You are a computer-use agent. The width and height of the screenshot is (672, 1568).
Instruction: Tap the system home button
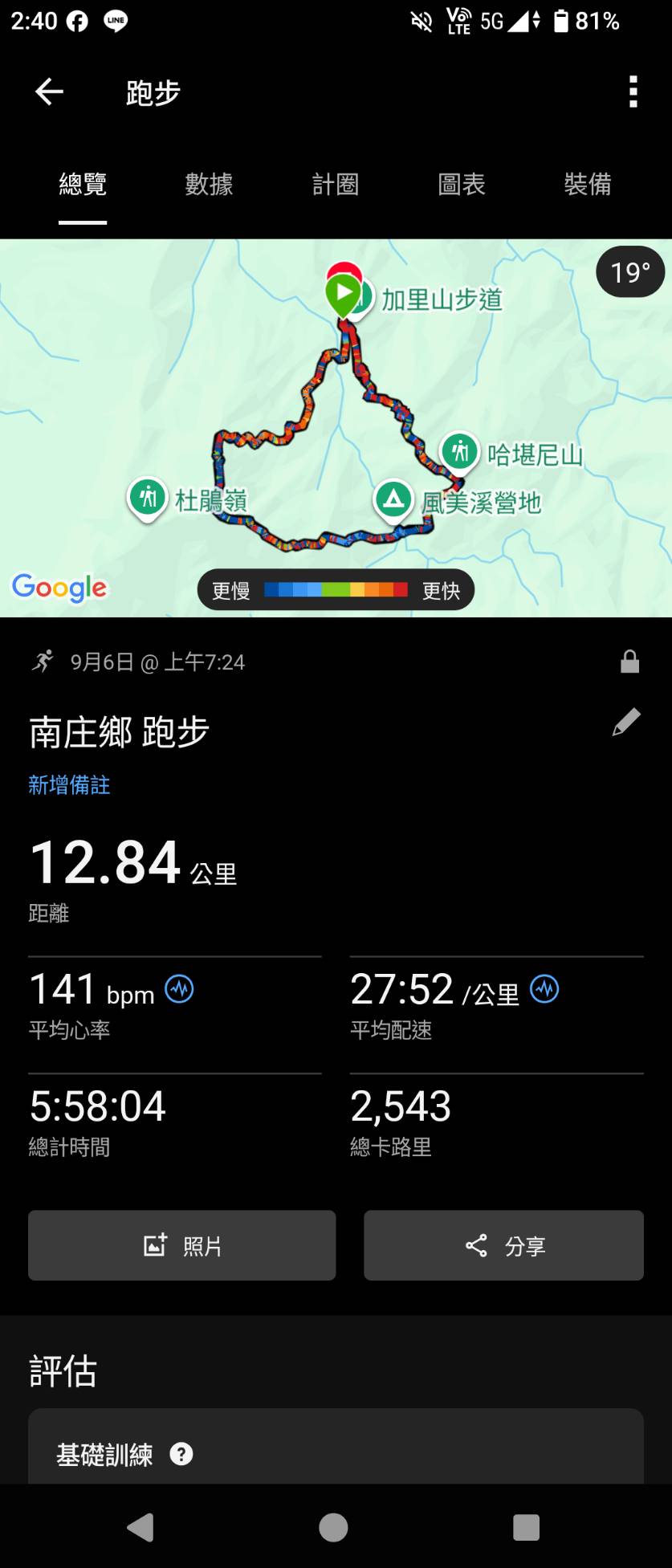pos(333,1527)
